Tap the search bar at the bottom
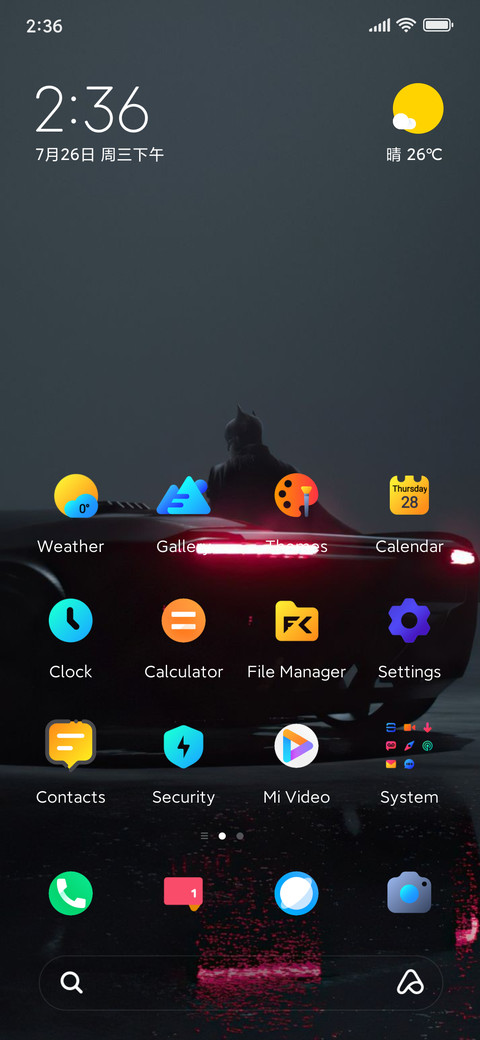 (x=240, y=982)
